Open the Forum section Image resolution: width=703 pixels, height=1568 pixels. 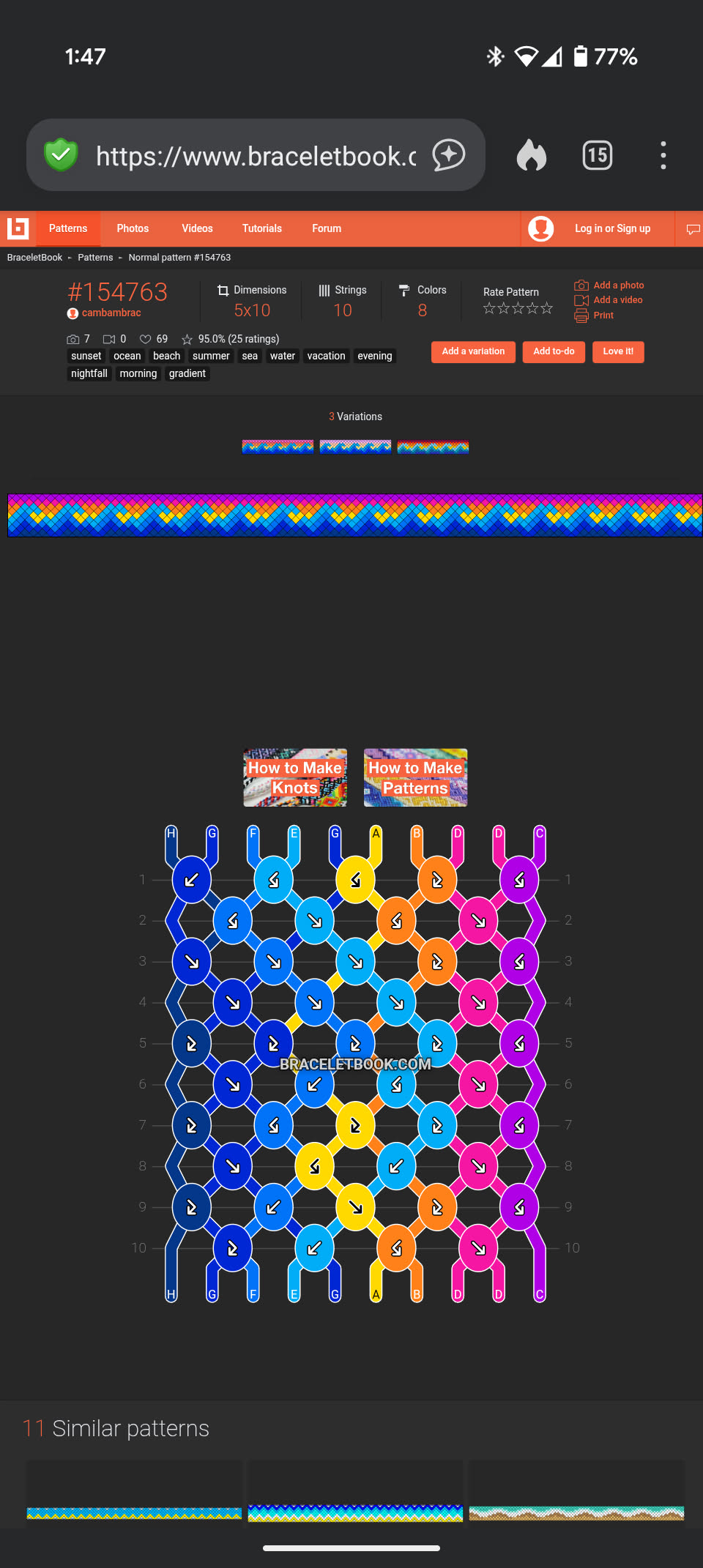point(327,228)
